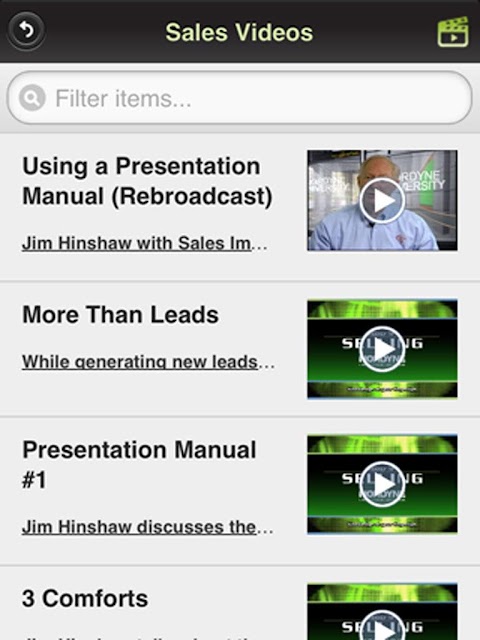Go back using the return arrow
This screenshot has width=480, height=640.
click(26, 31)
